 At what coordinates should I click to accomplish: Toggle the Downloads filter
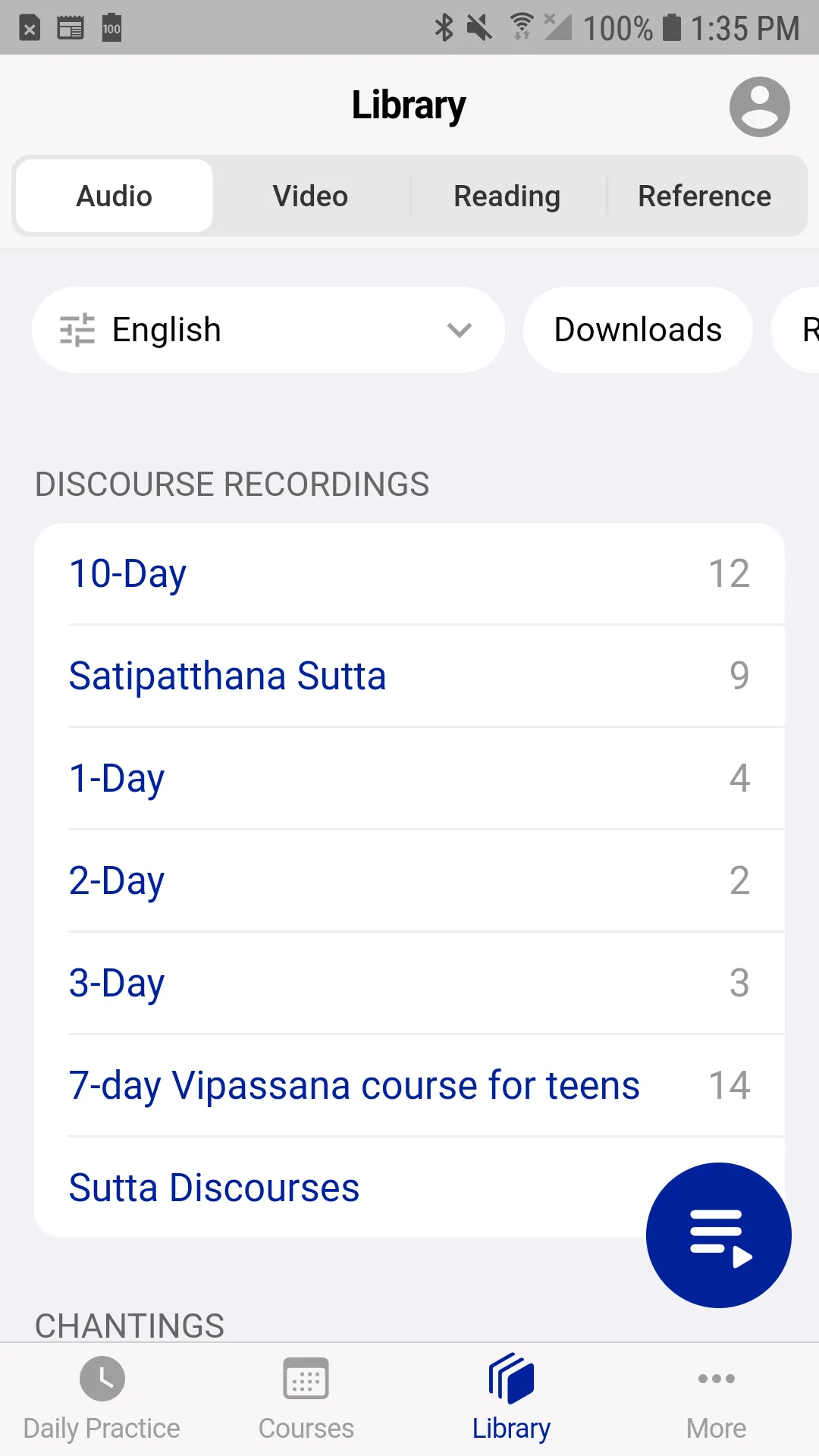(x=637, y=329)
